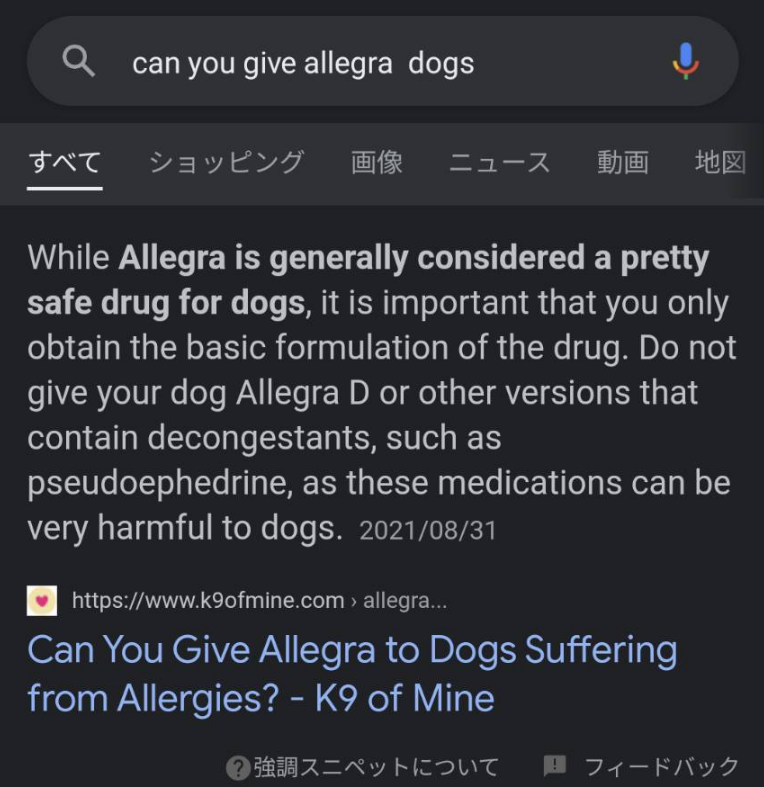This screenshot has width=764, height=787.
Task: Send feedback via フィードバック
Action: pyautogui.click(x=642, y=767)
